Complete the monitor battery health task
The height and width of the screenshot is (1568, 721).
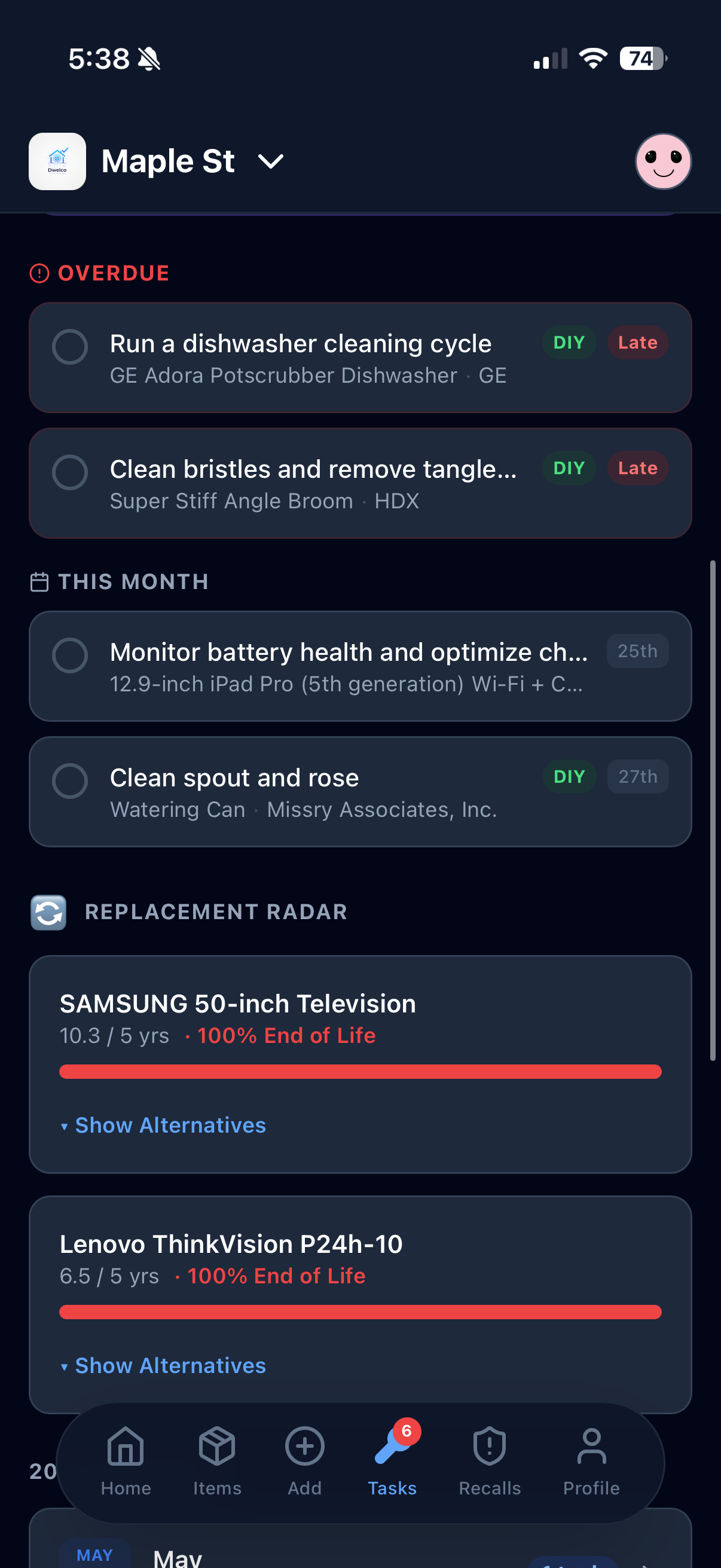(70, 655)
